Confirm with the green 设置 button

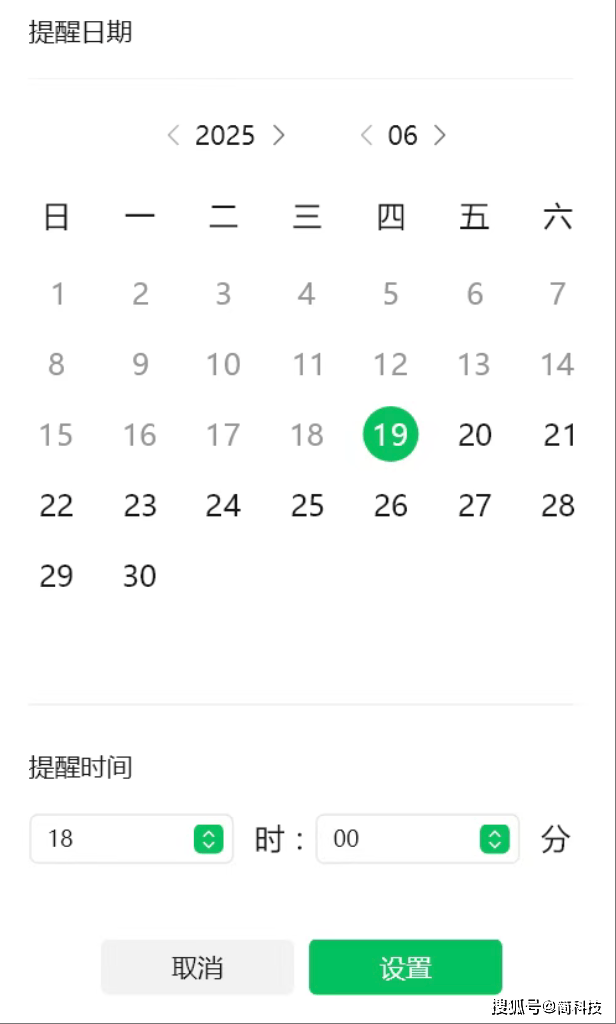click(x=406, y=967)
